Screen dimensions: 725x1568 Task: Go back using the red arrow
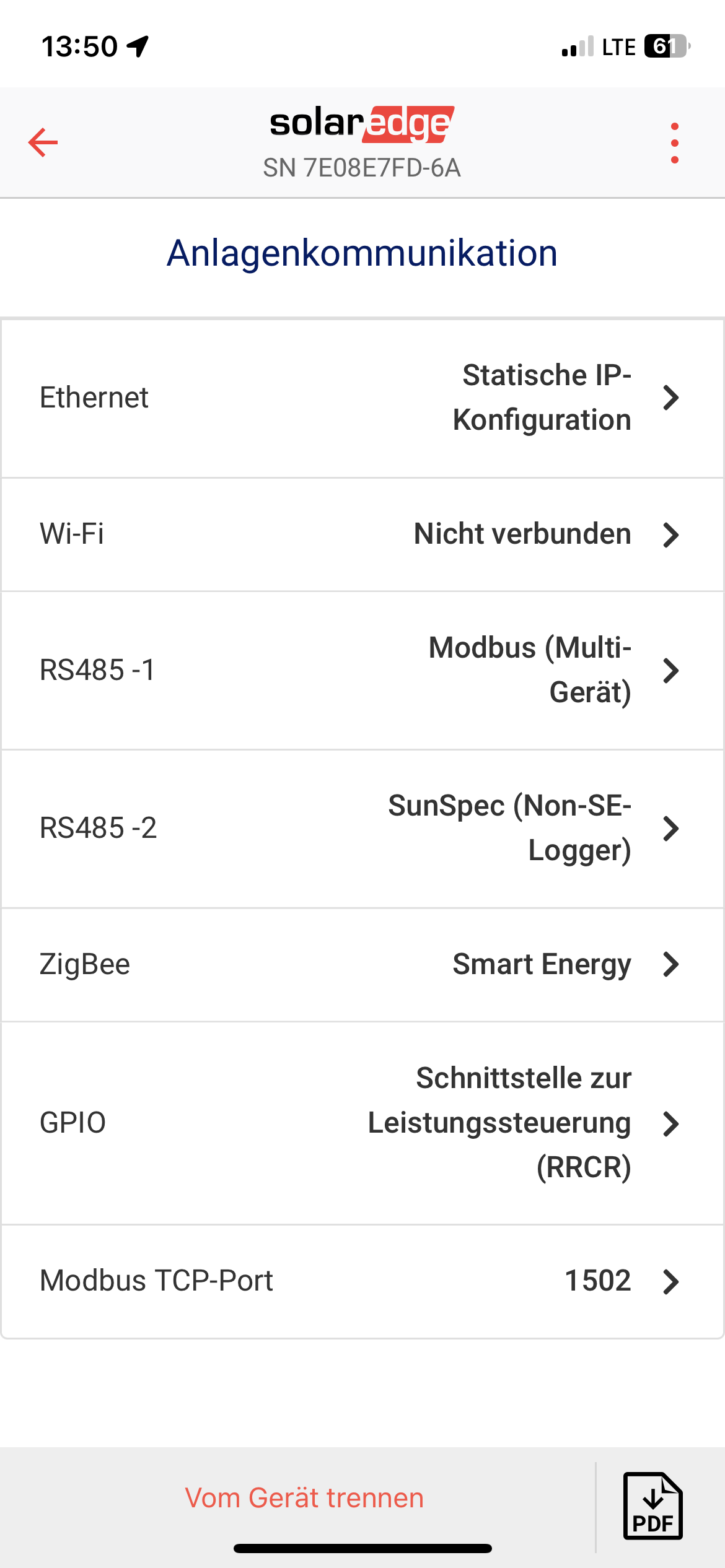point(43,142)
